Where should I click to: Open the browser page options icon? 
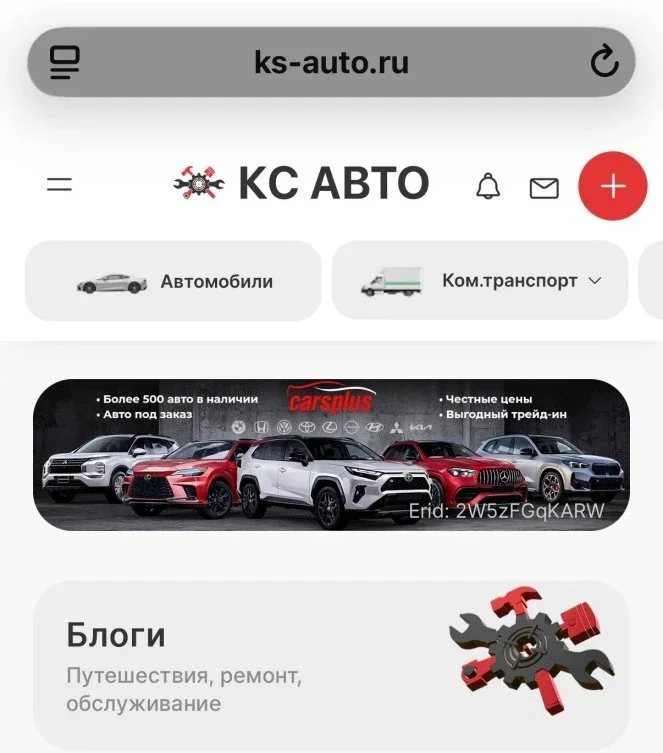[65, 63]
